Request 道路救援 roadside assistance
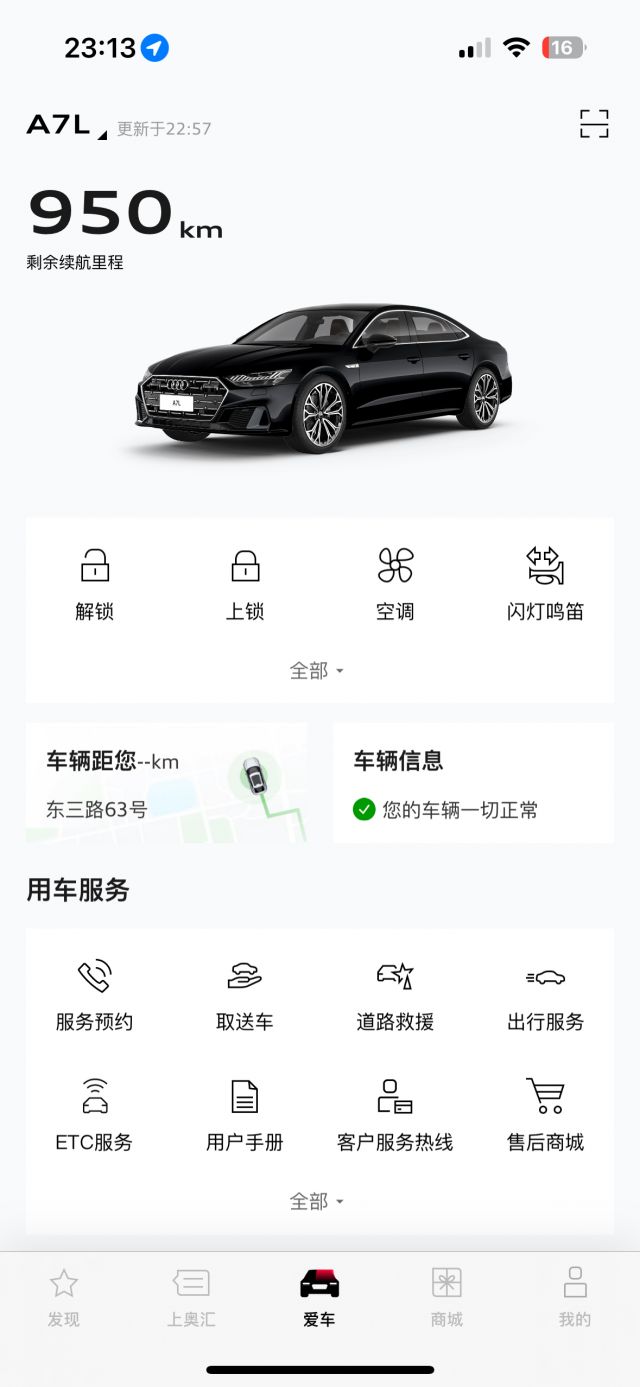This screenshot has width=640, height=1387. pyautogui.click(x=395, y=996)
